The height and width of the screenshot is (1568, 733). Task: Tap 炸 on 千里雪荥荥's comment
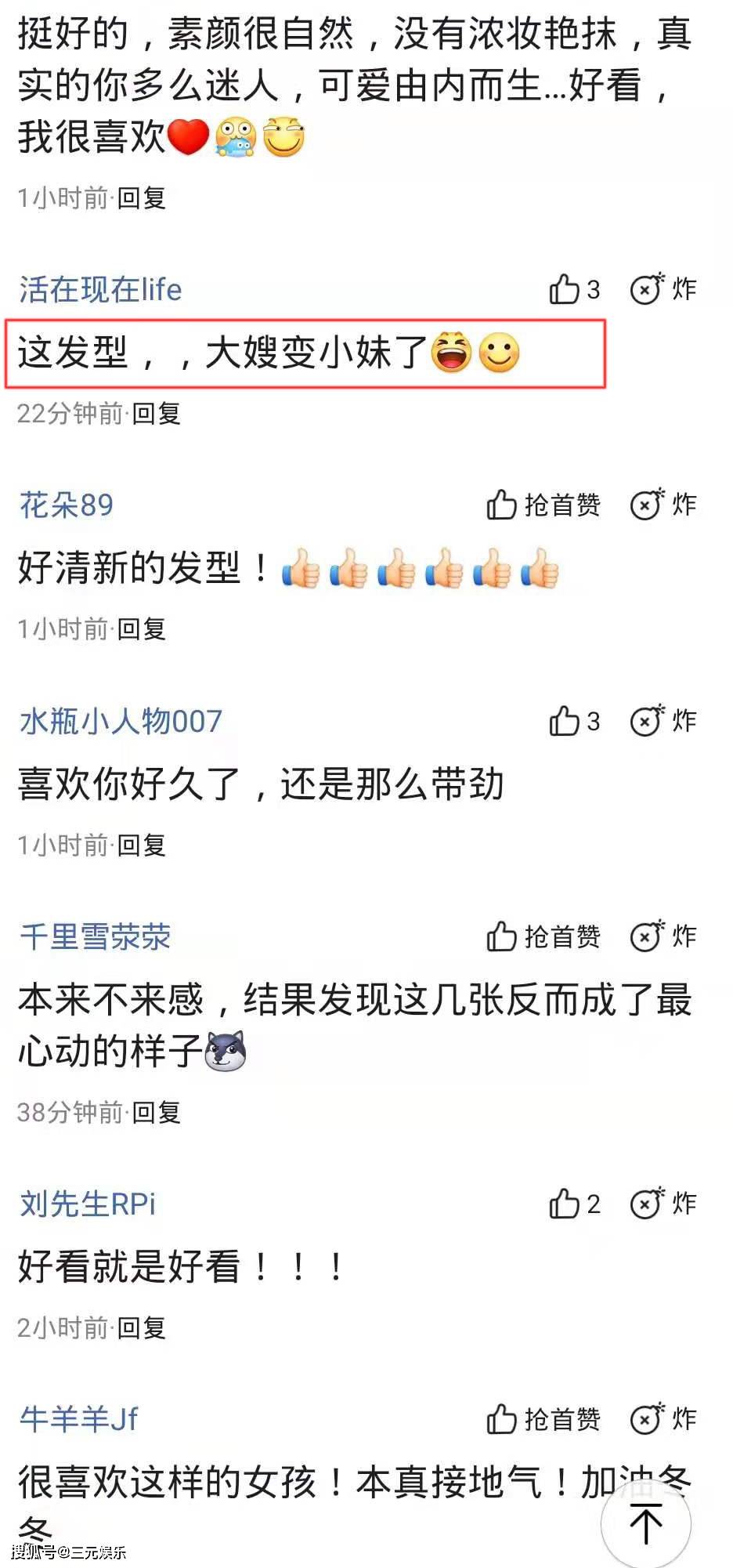663,936
